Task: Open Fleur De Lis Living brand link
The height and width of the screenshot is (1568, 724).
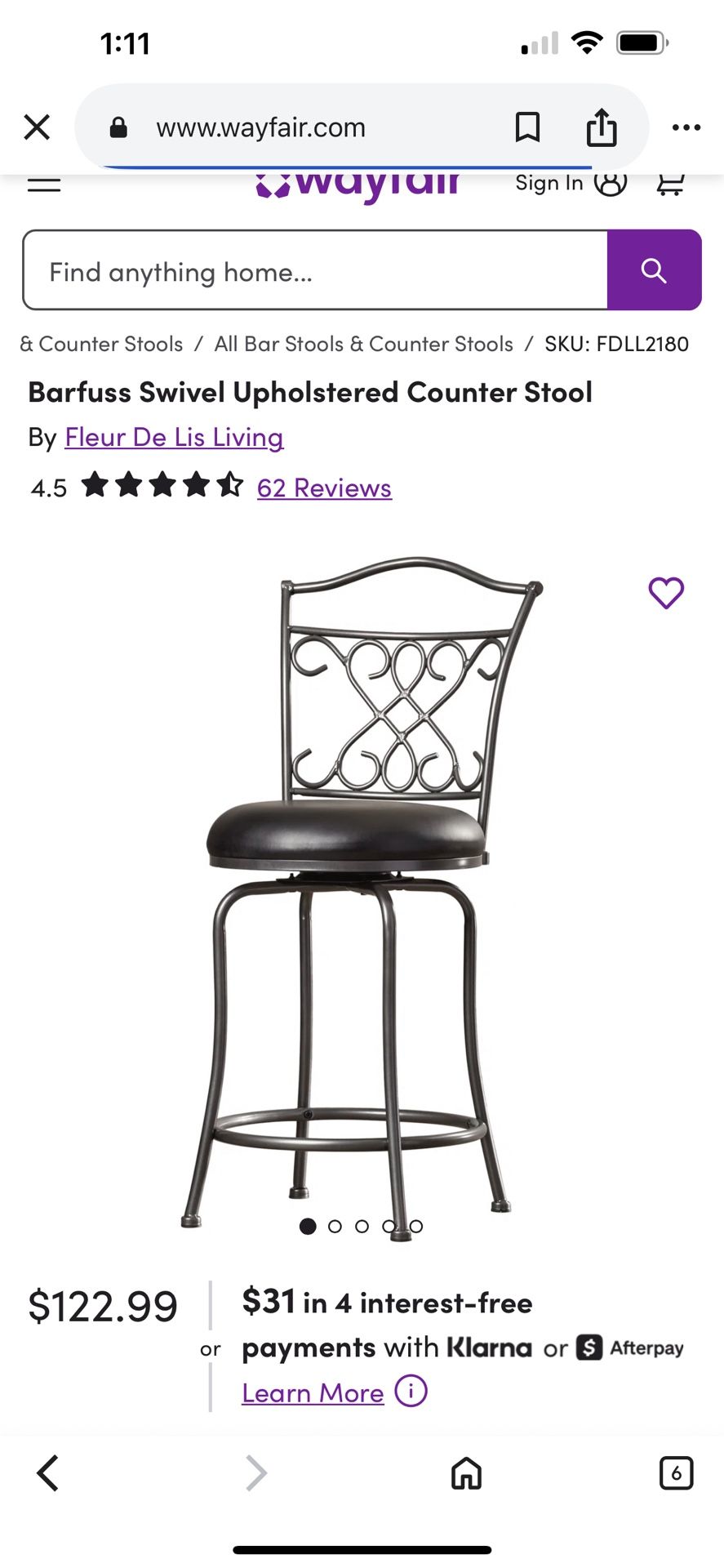Action: (x=174, y=437)
